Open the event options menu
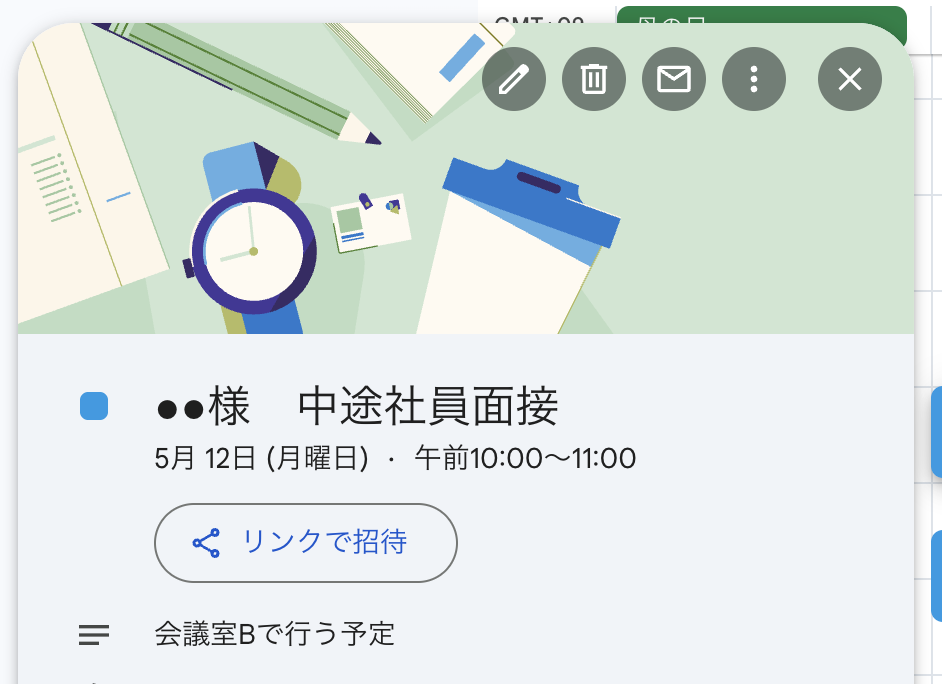 coord(754,78)
